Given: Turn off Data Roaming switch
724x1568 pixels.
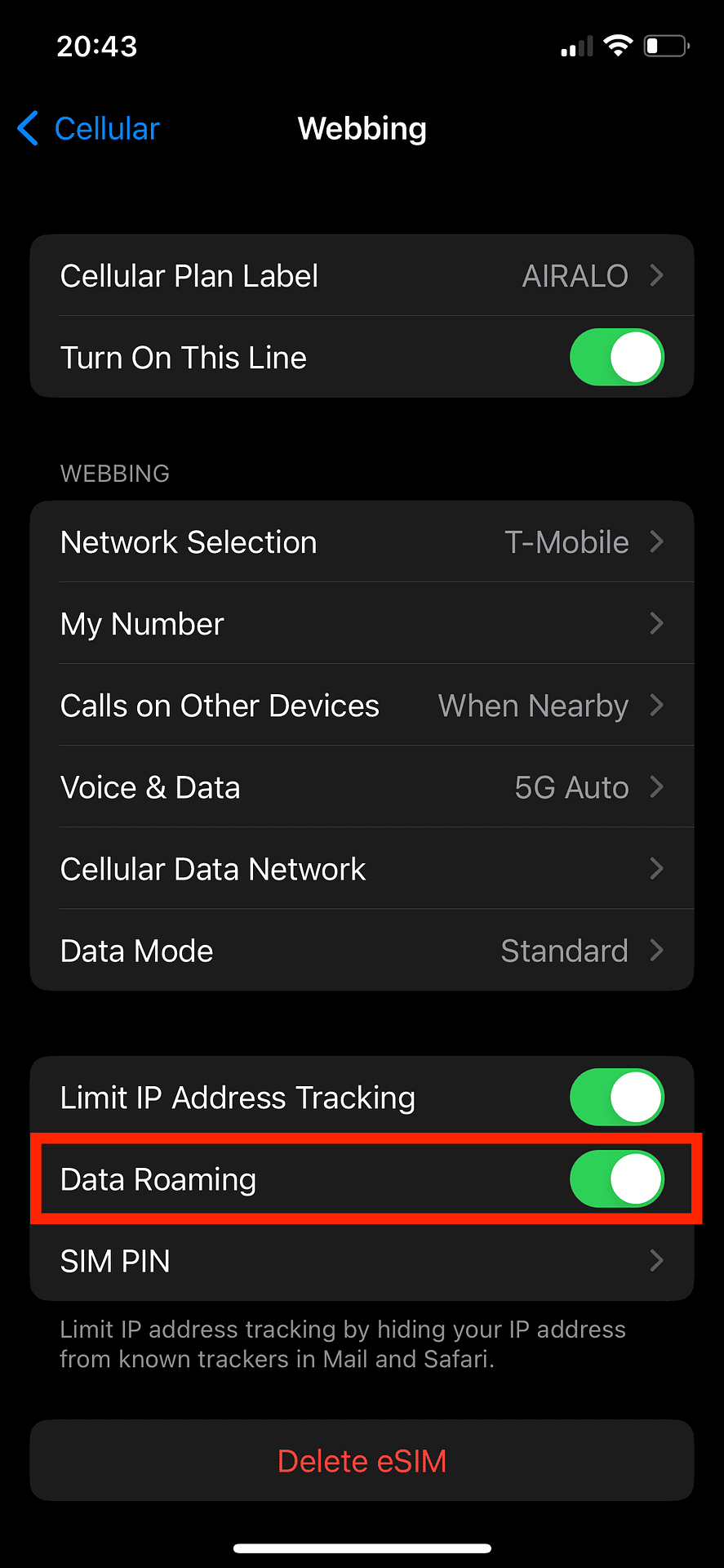Looking at the screenshot, I should tap(616, 1179).
